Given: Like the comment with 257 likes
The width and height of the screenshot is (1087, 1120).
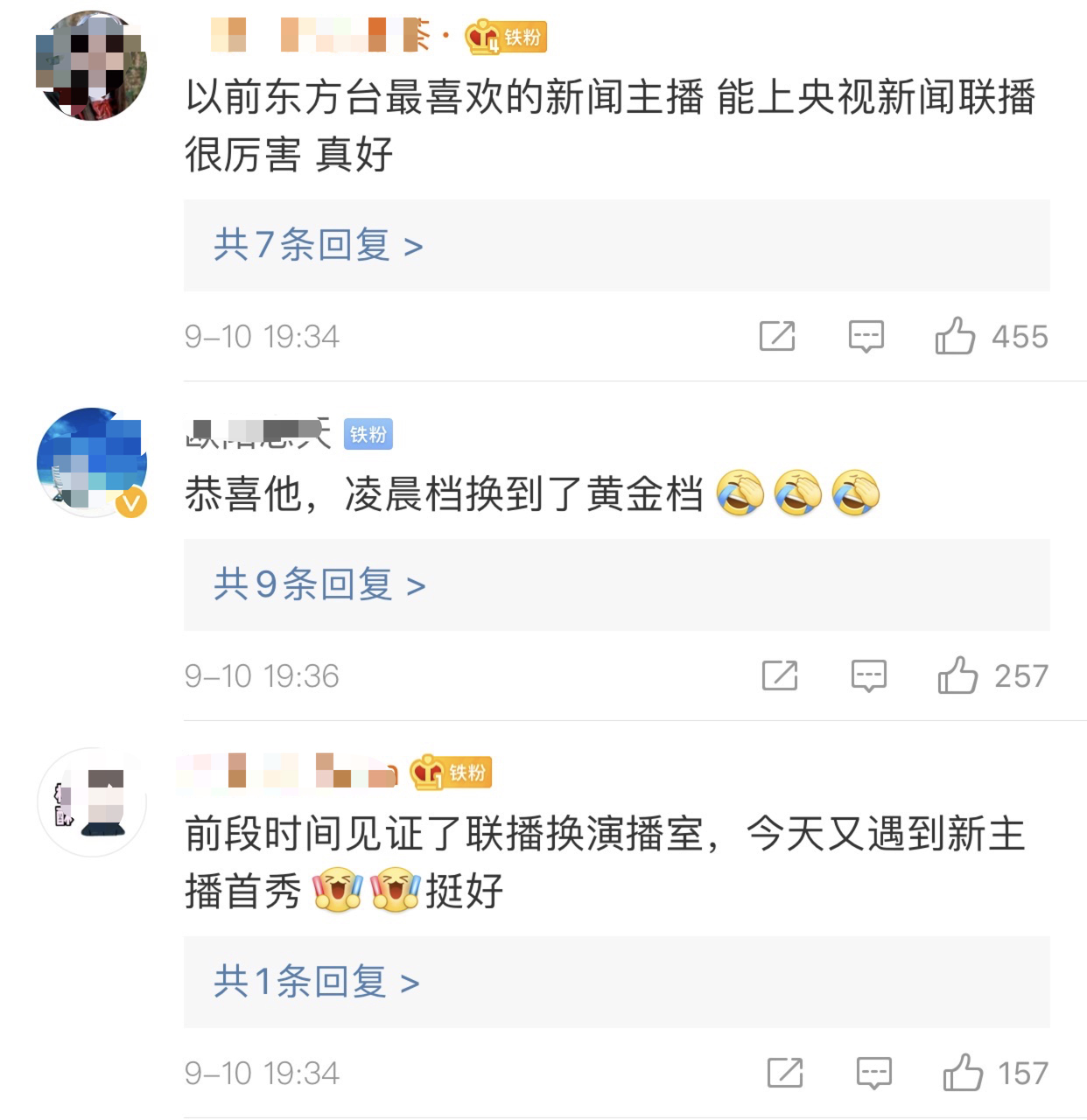Looking at the screenshot, I should pyautogui.click(x=957, y=675).
